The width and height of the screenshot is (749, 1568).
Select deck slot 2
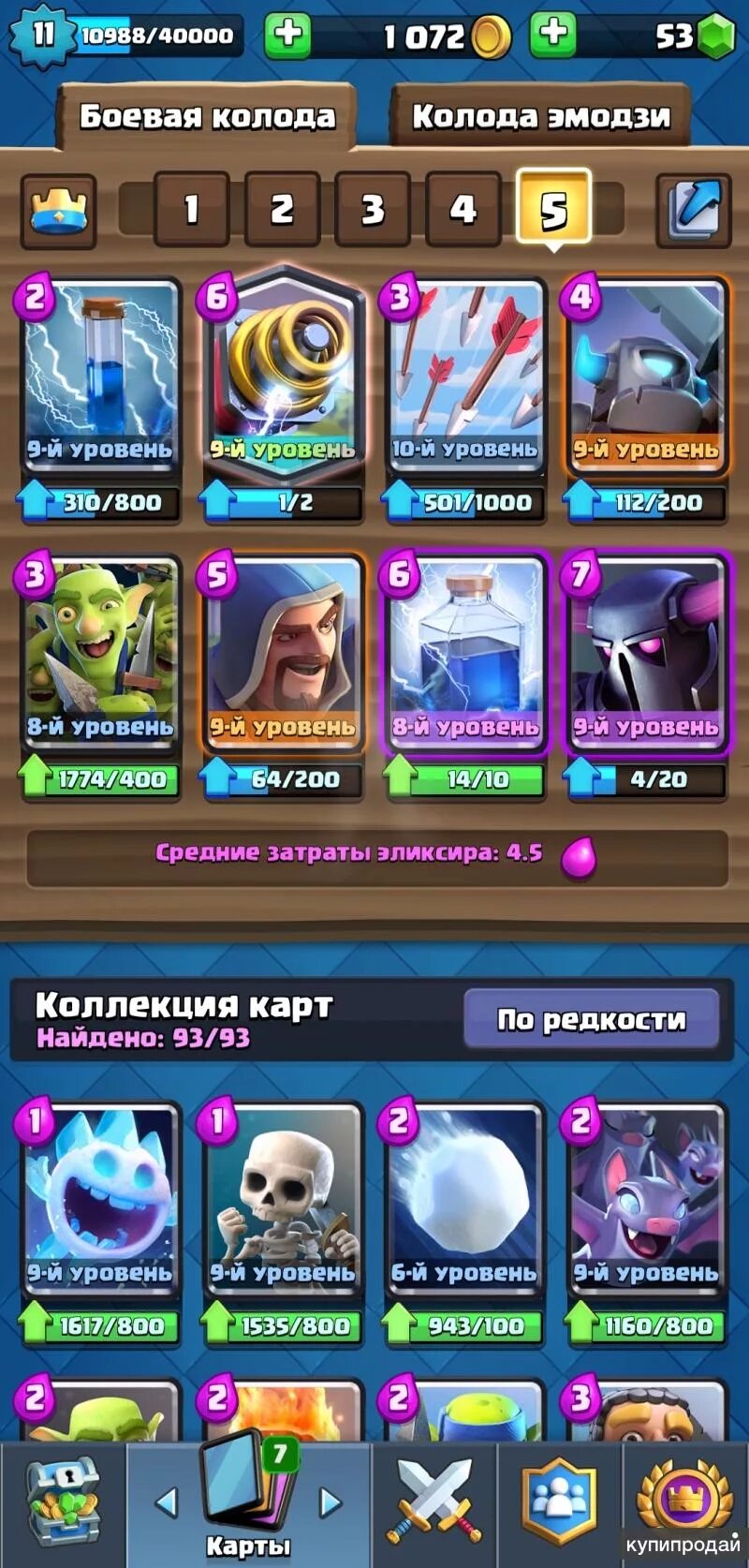coord(282,209)
